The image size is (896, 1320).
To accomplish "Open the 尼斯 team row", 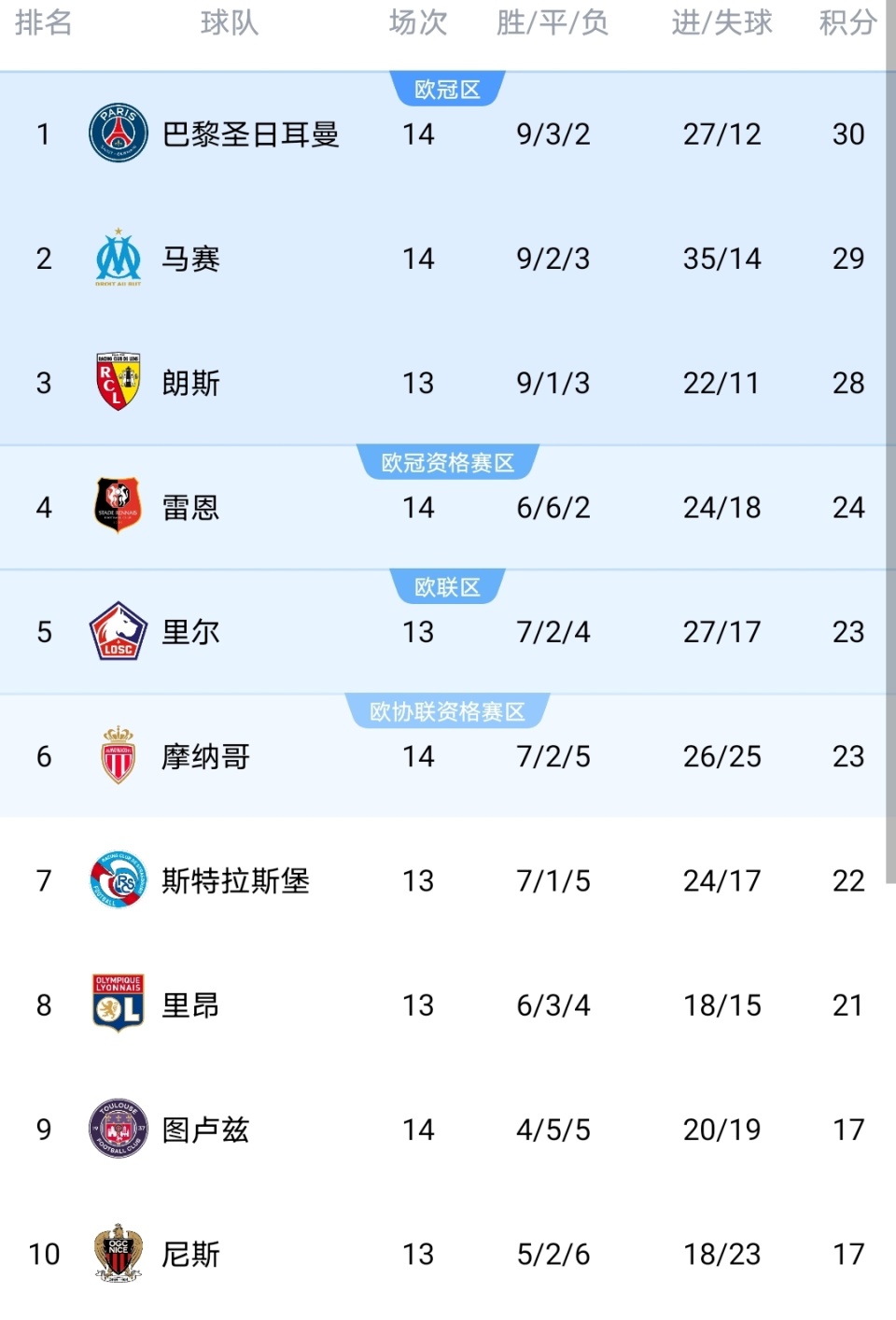I will click(x=191, y=1254).
